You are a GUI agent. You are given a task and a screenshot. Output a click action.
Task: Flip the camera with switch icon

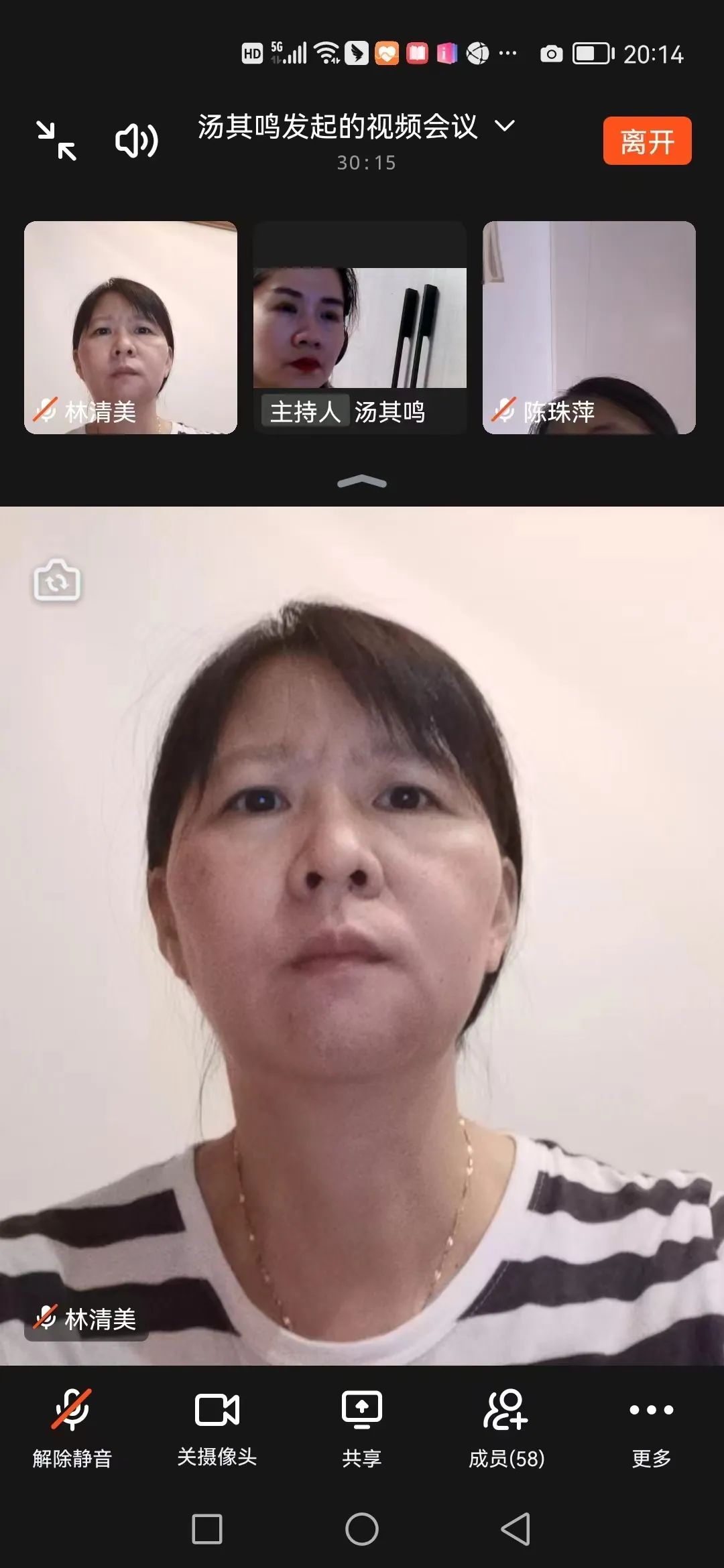[x=57, y=580]
